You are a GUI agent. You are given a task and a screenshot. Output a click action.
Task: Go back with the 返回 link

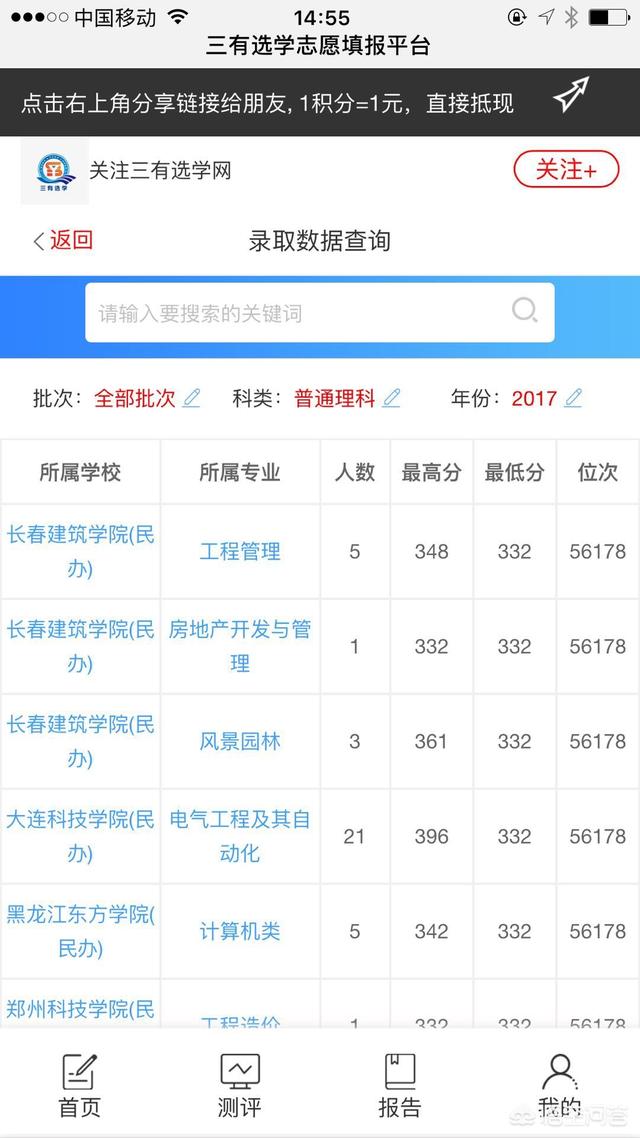[x=63, y=240]
